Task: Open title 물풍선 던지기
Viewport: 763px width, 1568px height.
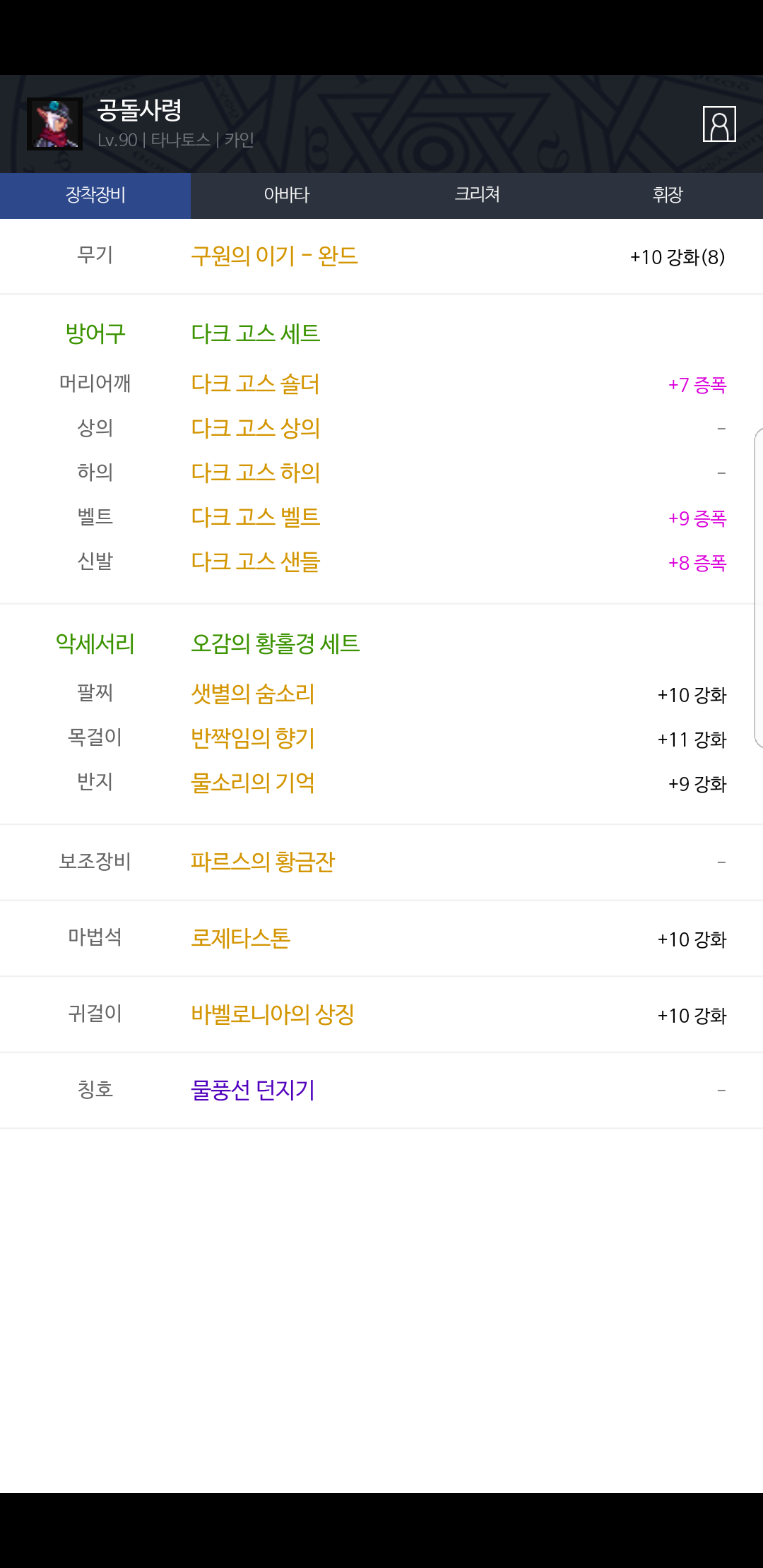Action: click(x=252, y=1091)
